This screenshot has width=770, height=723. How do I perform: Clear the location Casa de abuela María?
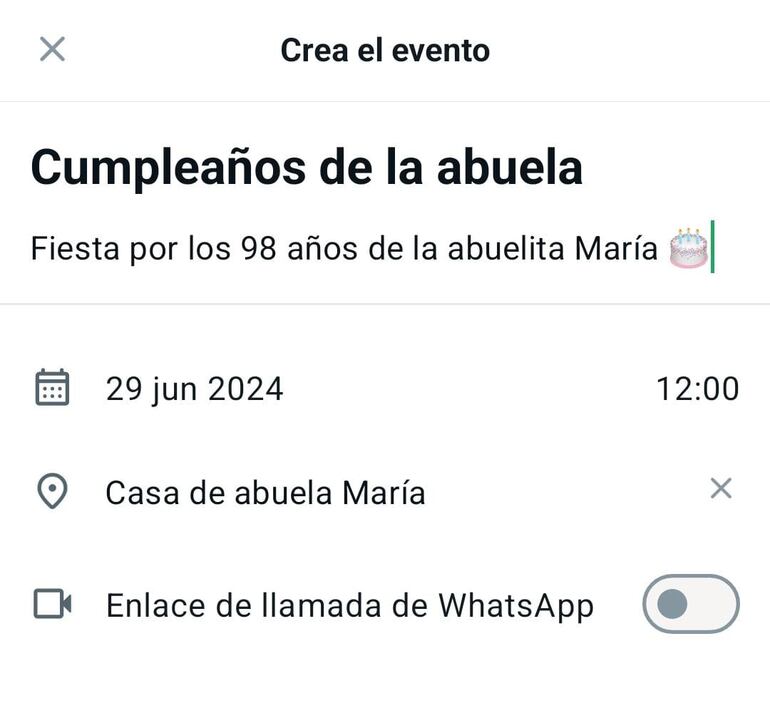[720, 488]
